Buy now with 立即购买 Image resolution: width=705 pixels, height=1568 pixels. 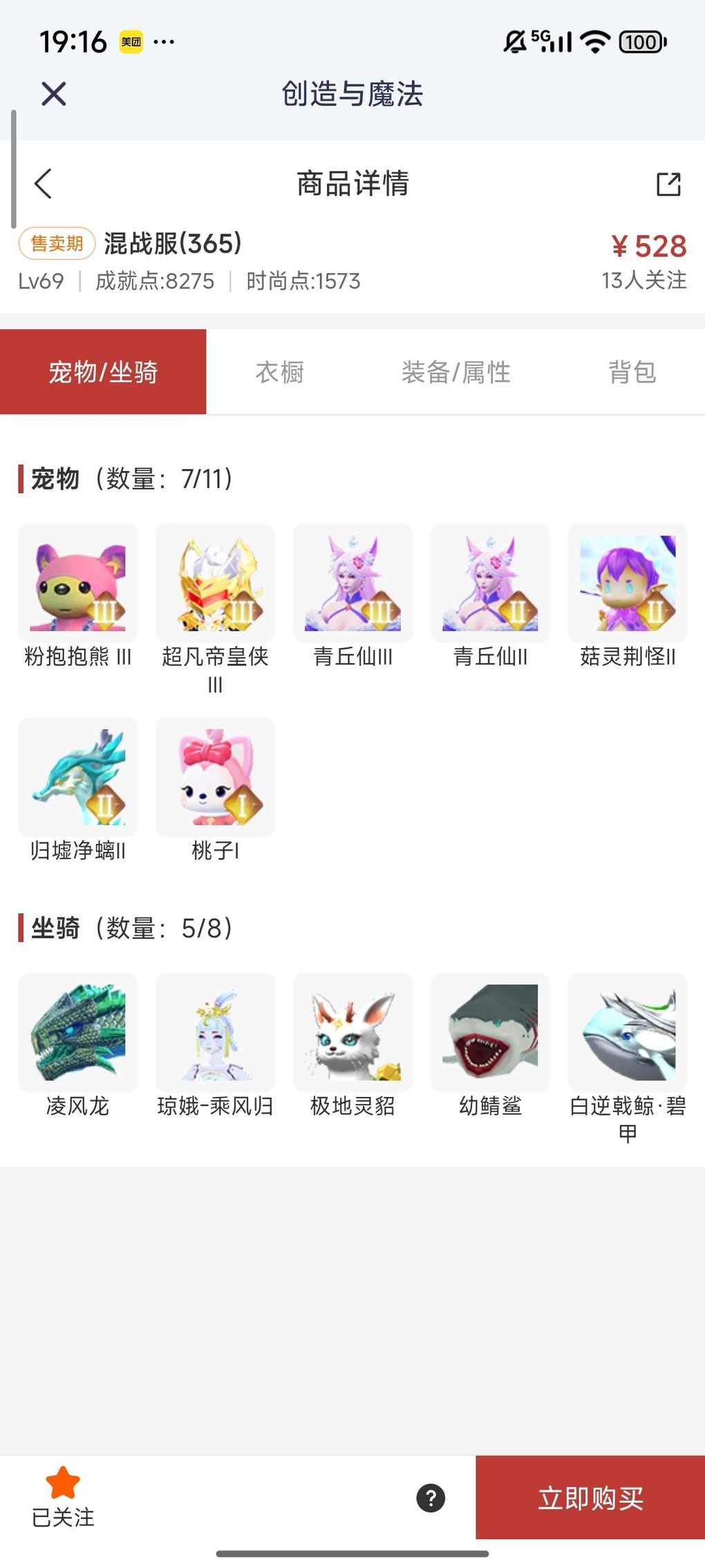click(590, 1498)
